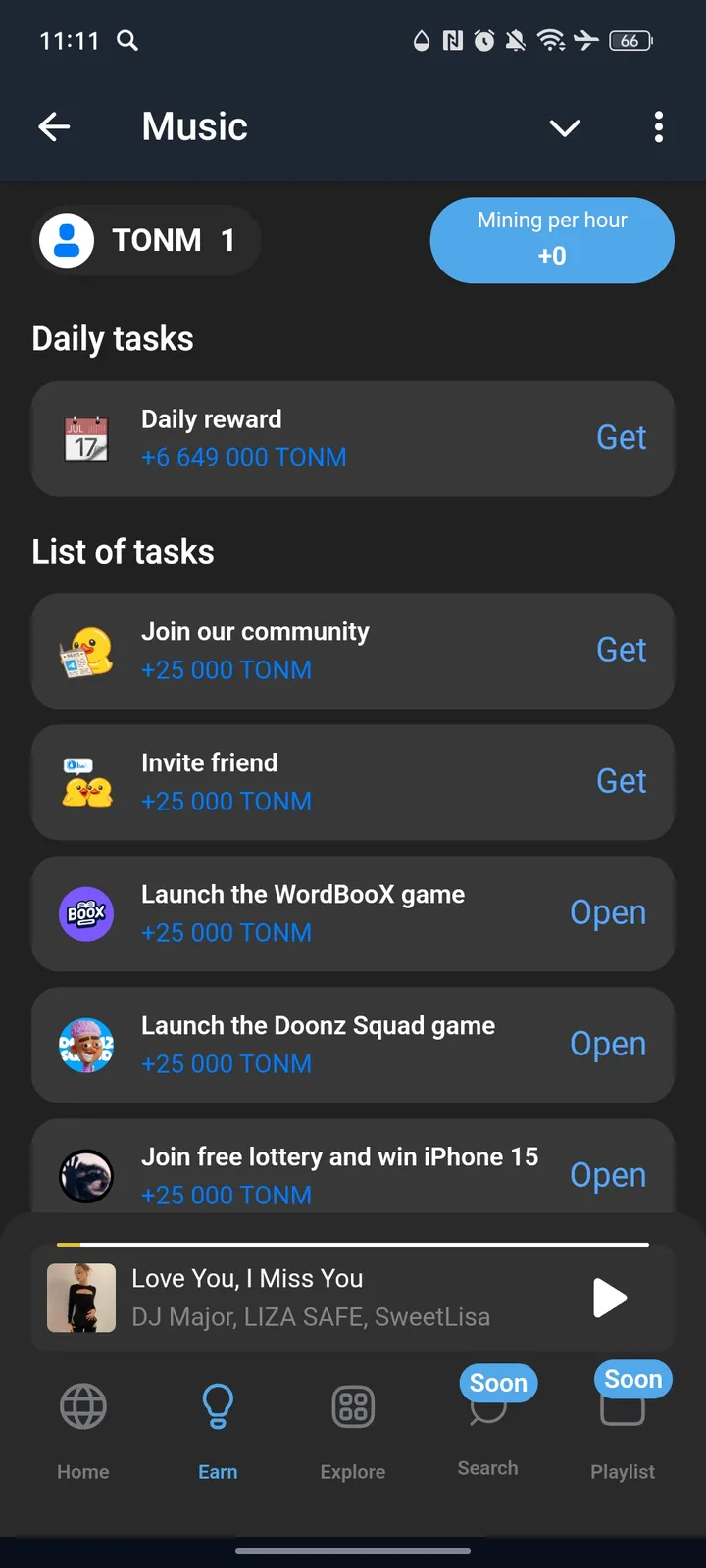Click the duck Join our community icon
The height and width of the screenshot is (1568, 706).
coord(86,651)
